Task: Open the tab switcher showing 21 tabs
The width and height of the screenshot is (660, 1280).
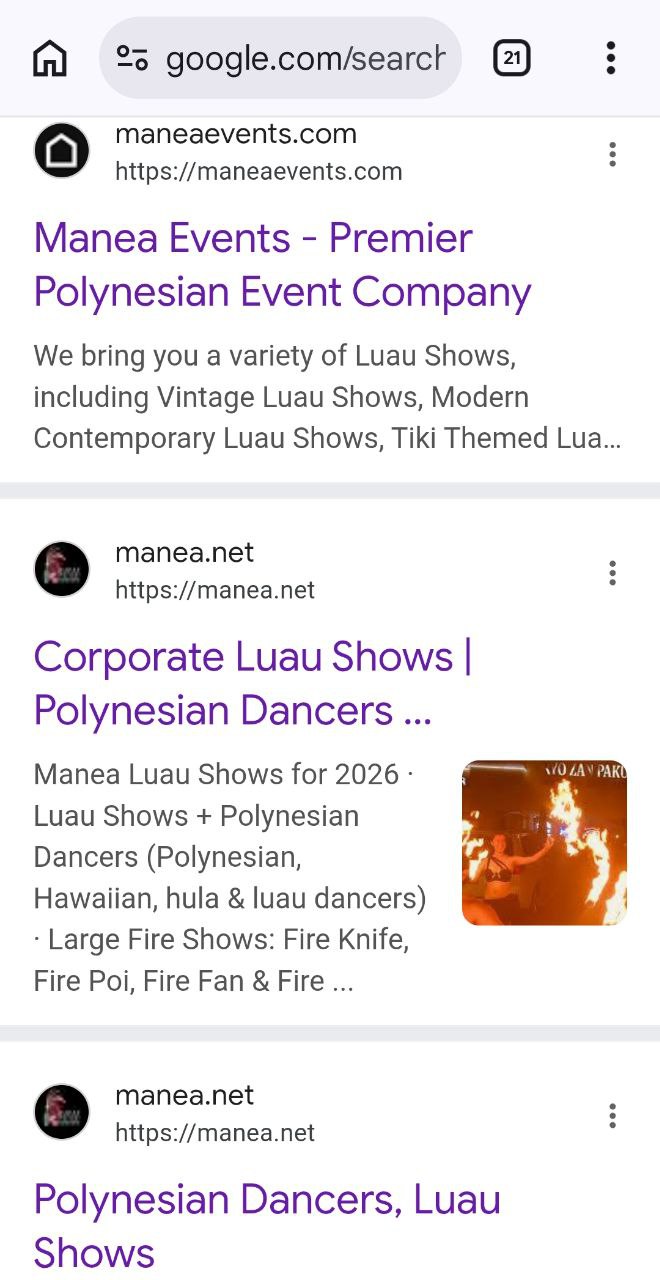Action: pyautogui.click(x=511, y=58)
